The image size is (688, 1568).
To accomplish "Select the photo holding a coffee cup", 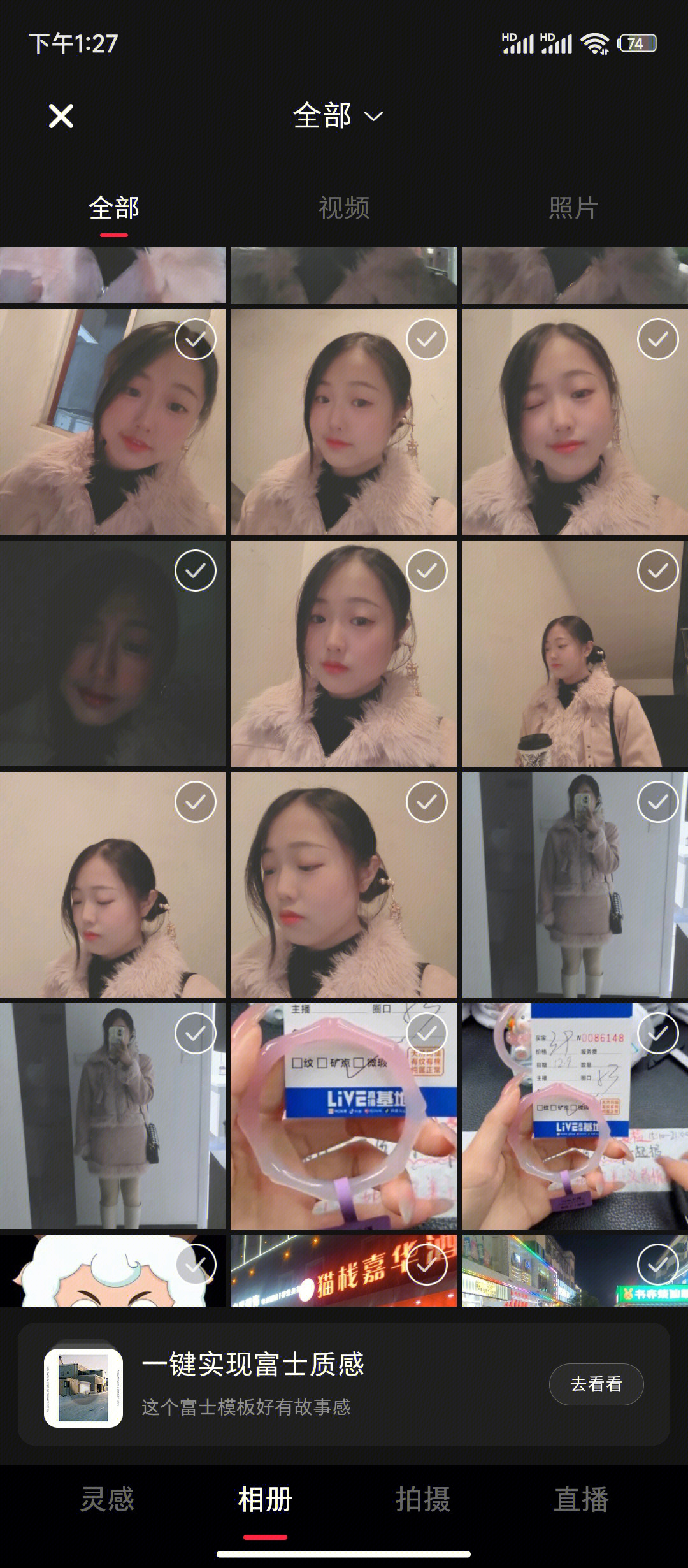I will point(657,570).
